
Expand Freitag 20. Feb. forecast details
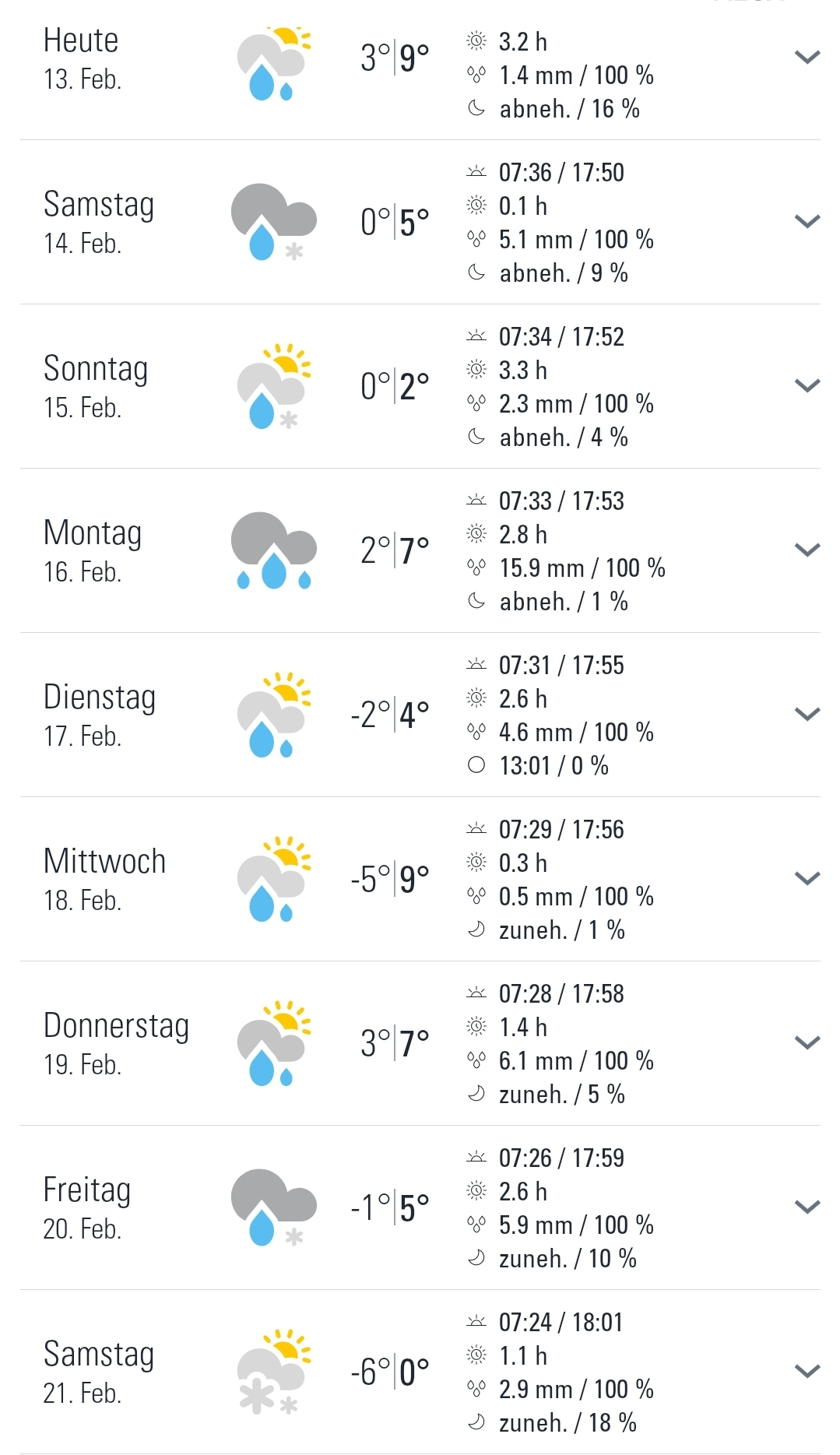coord(807,1207)
